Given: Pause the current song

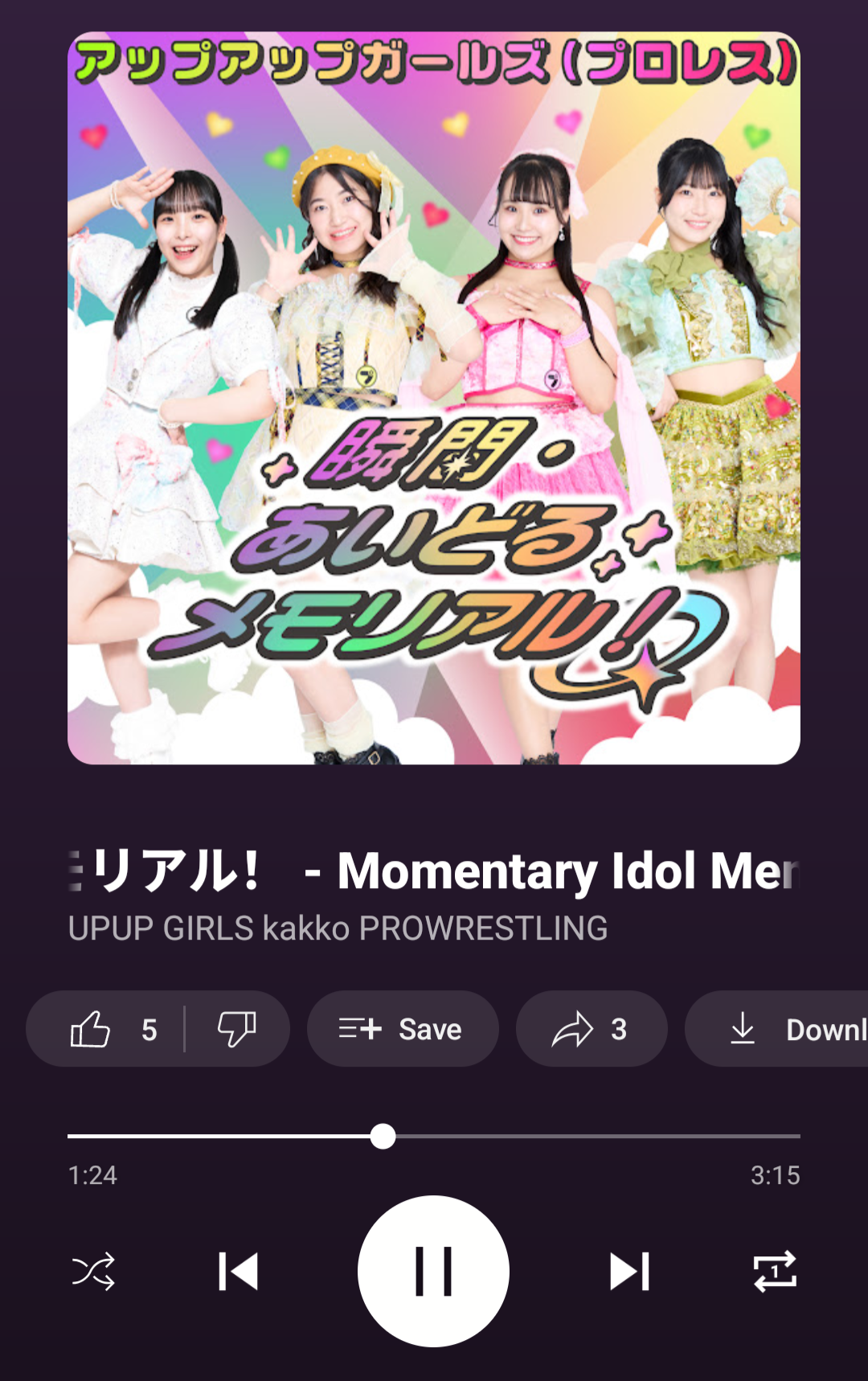Looking at the screenshot, I should [x=433, y=1271].
